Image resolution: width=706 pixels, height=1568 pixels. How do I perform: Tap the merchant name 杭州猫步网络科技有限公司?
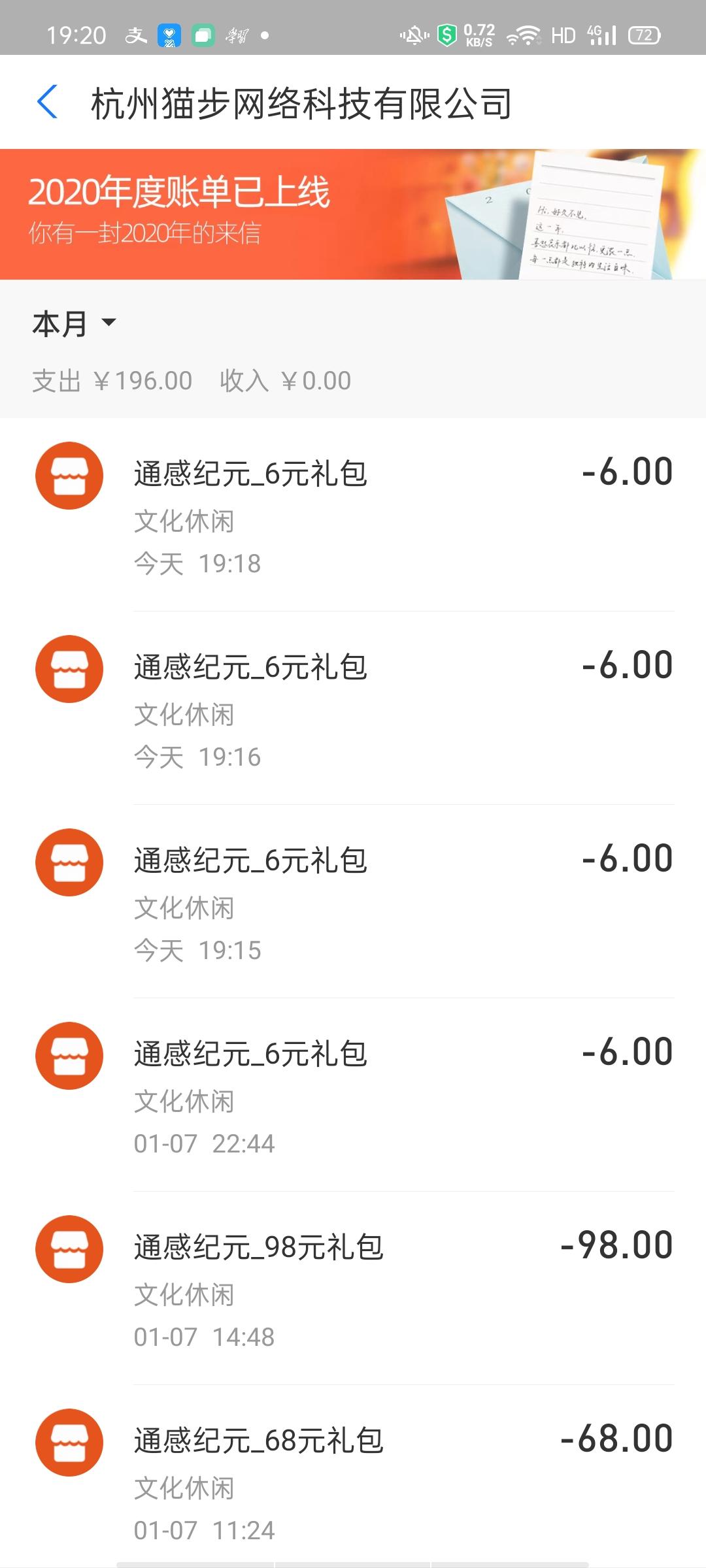point(301,103)
